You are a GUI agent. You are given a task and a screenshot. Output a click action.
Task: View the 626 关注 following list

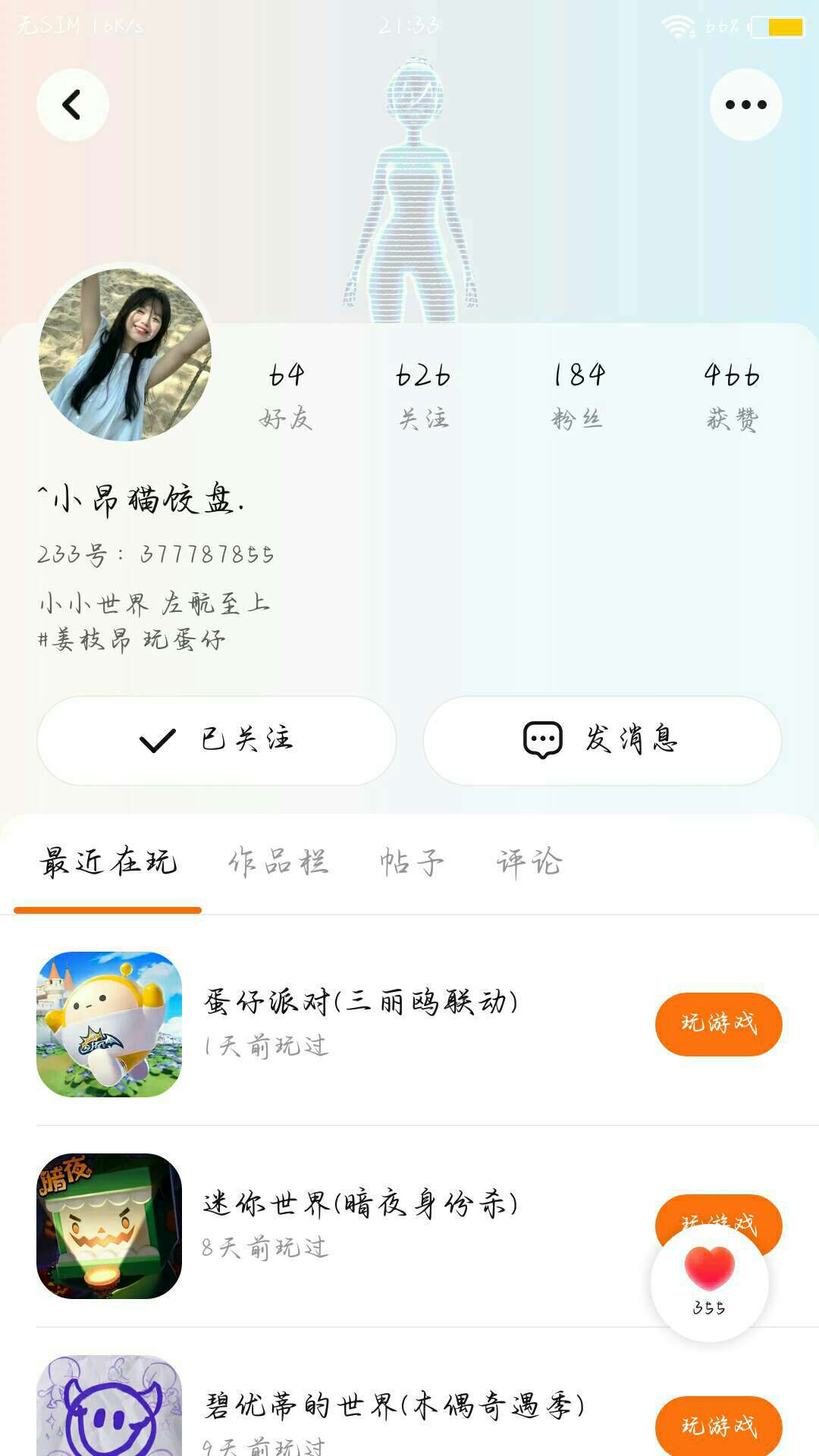[x=423, y=394]
